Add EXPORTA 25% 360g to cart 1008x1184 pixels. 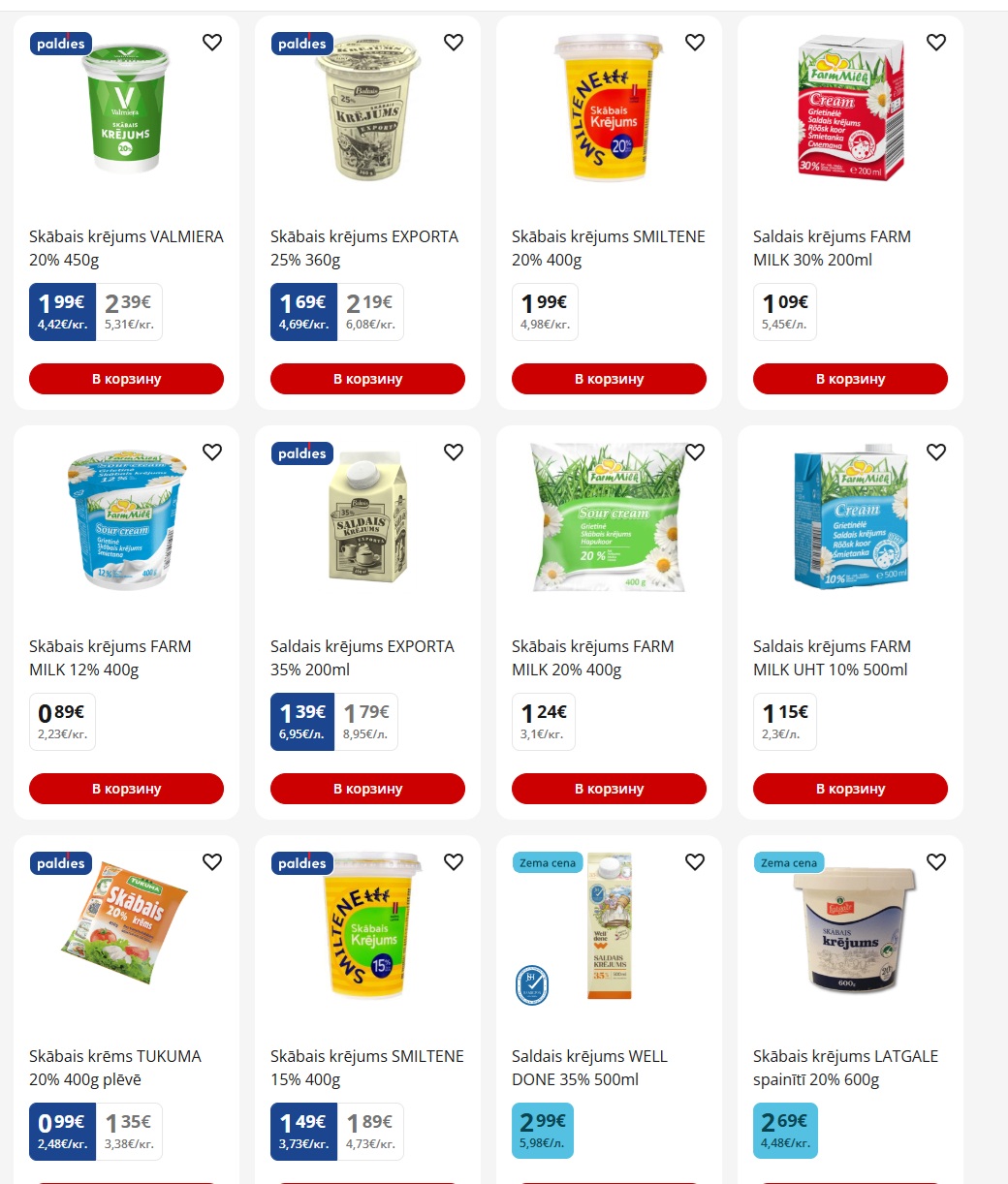(367, 379)
